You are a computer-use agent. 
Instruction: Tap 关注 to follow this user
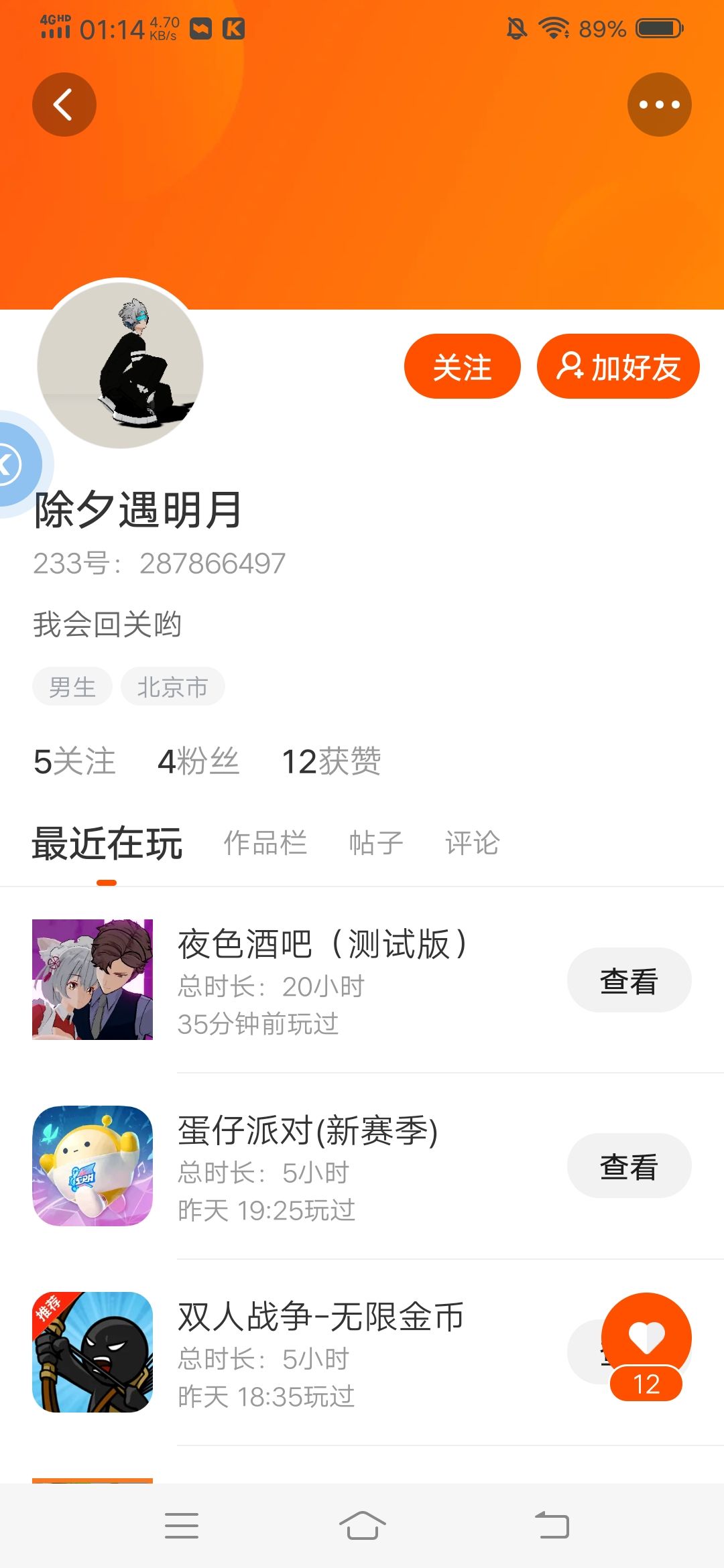pos(463,367)
